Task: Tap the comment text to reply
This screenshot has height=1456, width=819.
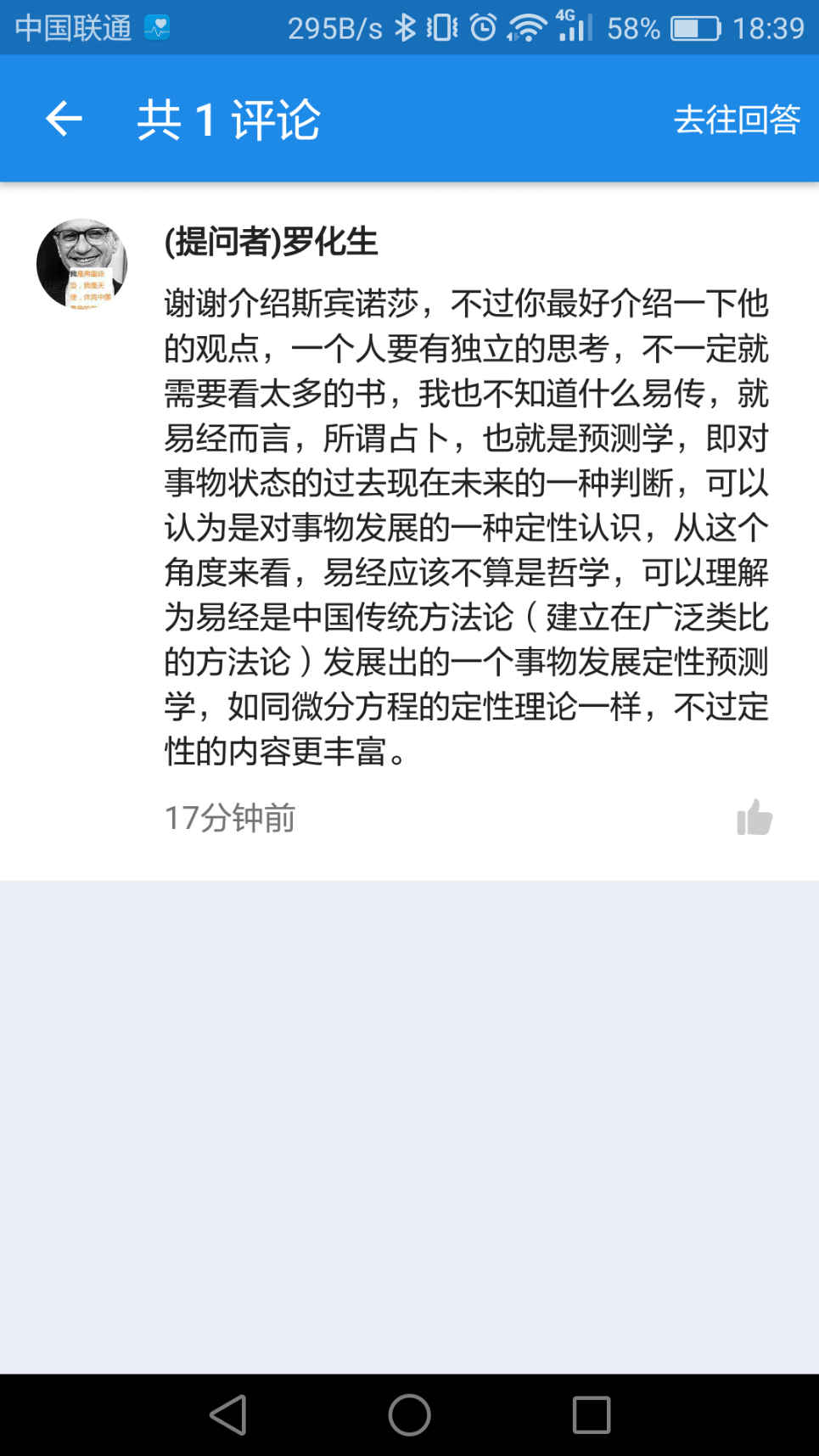Action: [x=467, y=526]
